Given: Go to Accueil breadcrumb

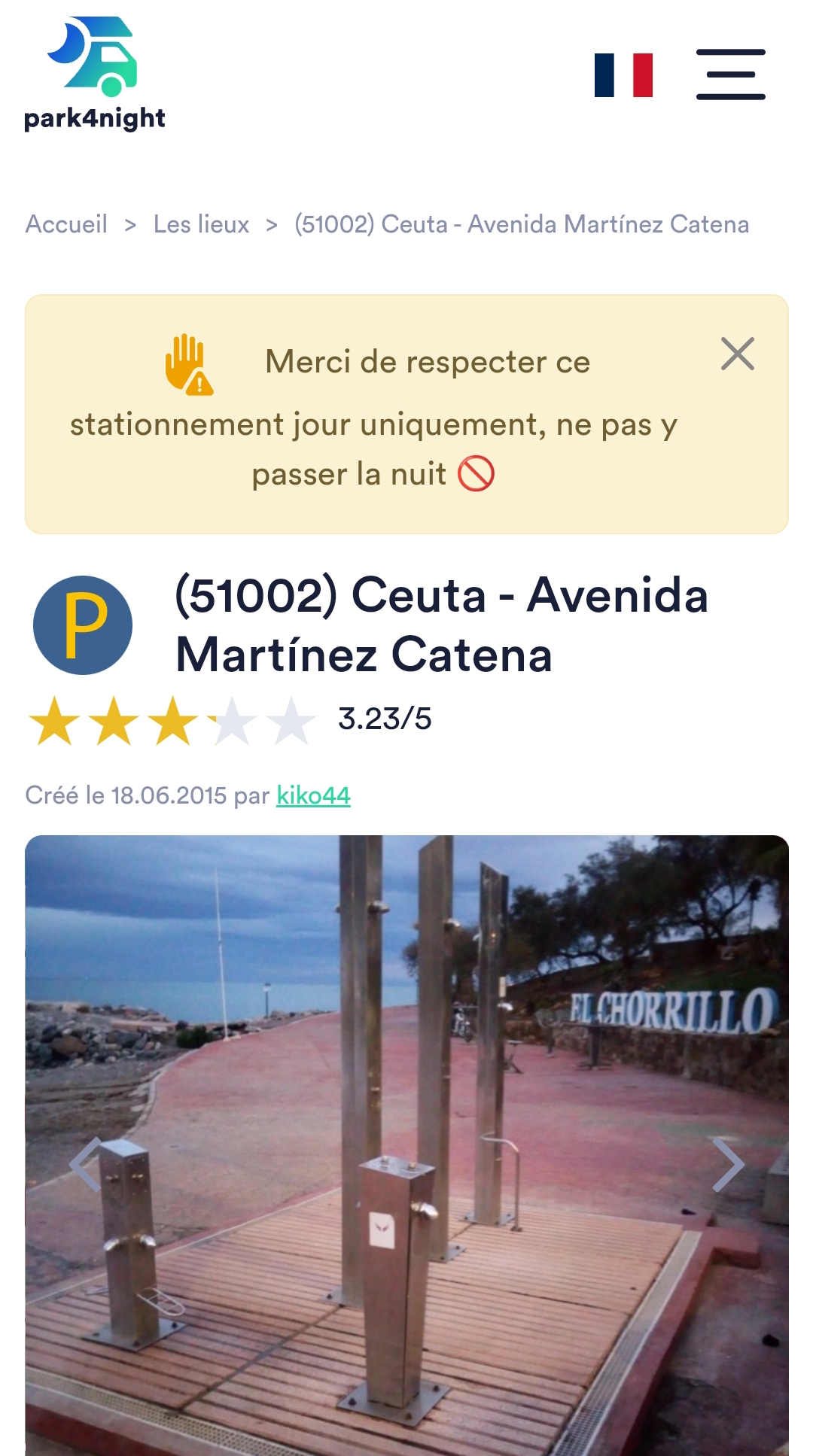Looking at the screenshot, I should click(x=66, y=224).
